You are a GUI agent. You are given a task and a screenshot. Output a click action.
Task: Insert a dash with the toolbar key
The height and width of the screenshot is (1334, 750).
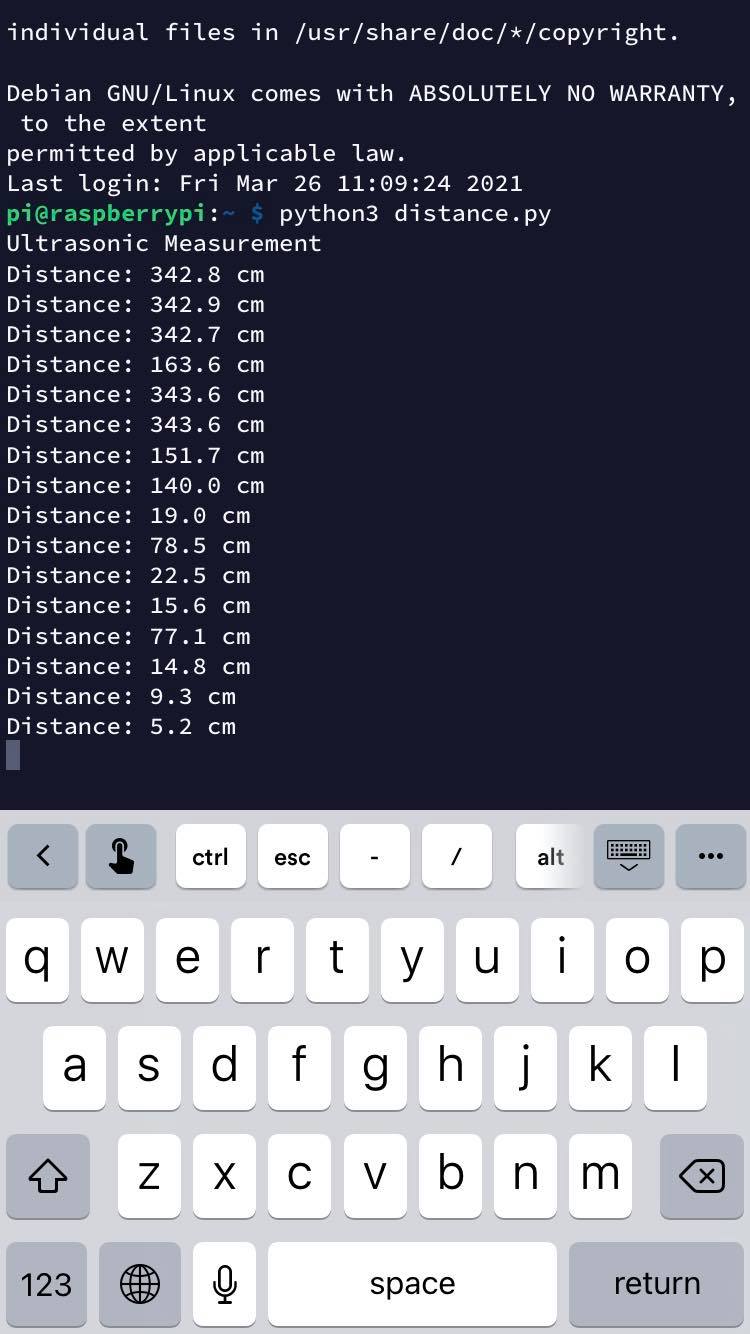374,856
